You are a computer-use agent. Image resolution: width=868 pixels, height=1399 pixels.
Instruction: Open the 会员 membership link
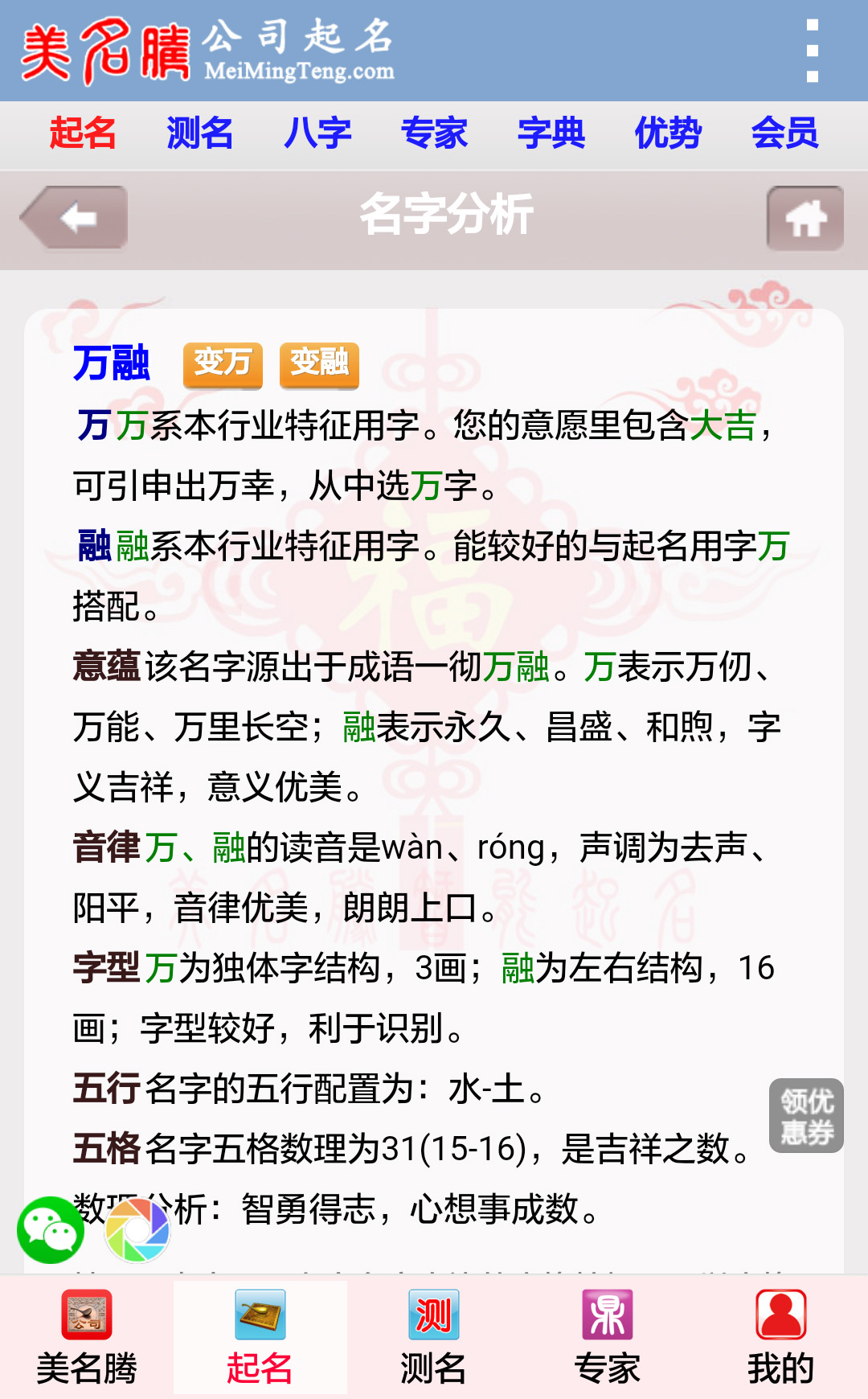tap(785, 133)
